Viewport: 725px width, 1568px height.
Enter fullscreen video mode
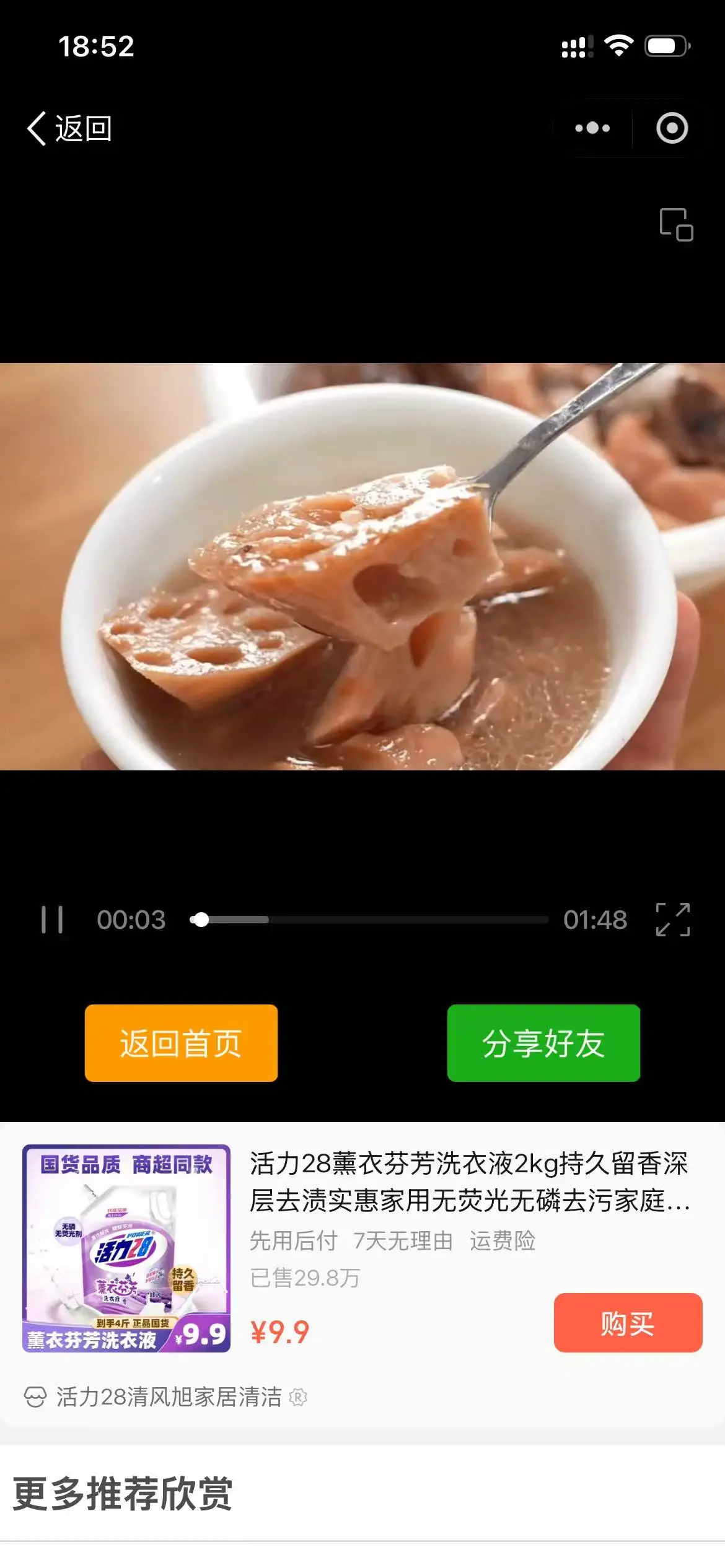pos(672,920)
